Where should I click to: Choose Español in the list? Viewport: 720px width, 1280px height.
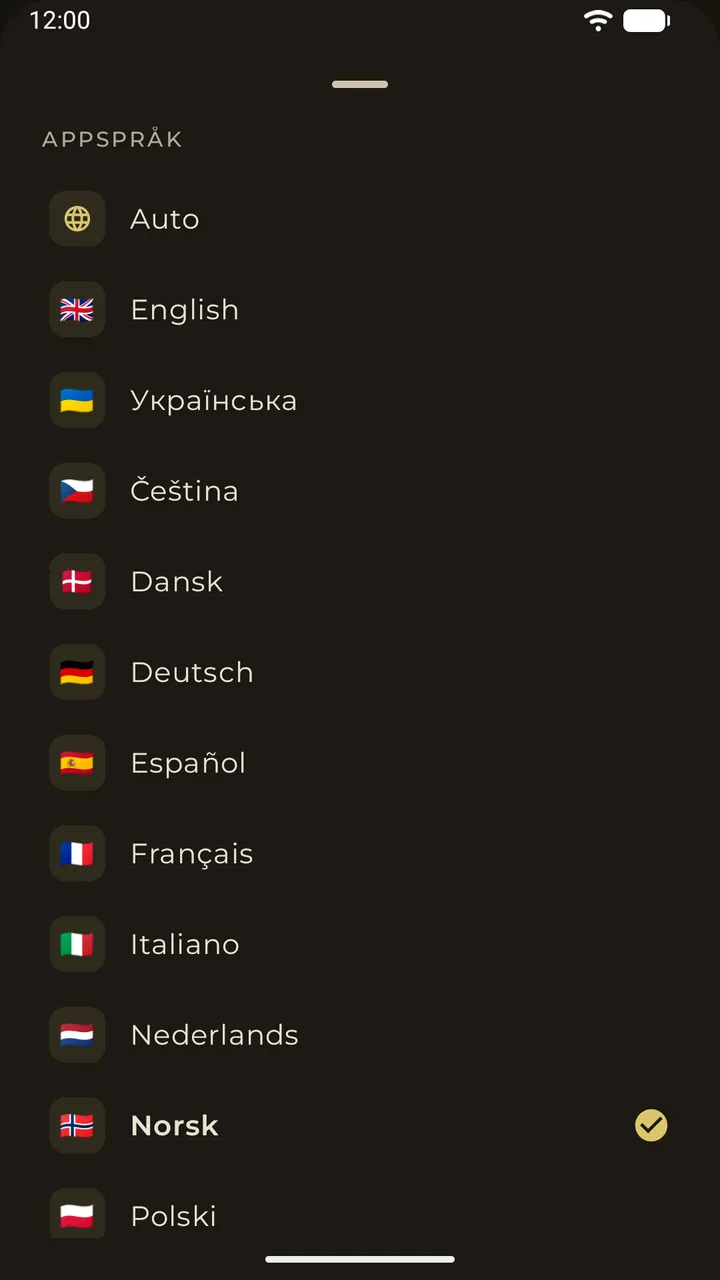point(360,763)
